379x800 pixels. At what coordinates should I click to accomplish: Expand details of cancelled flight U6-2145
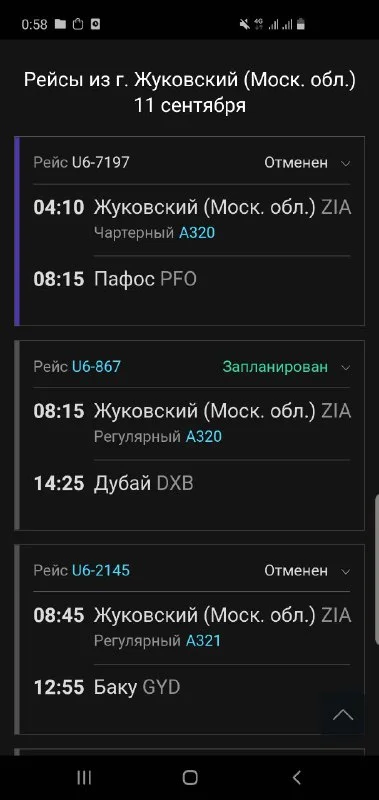coord(345,571)
